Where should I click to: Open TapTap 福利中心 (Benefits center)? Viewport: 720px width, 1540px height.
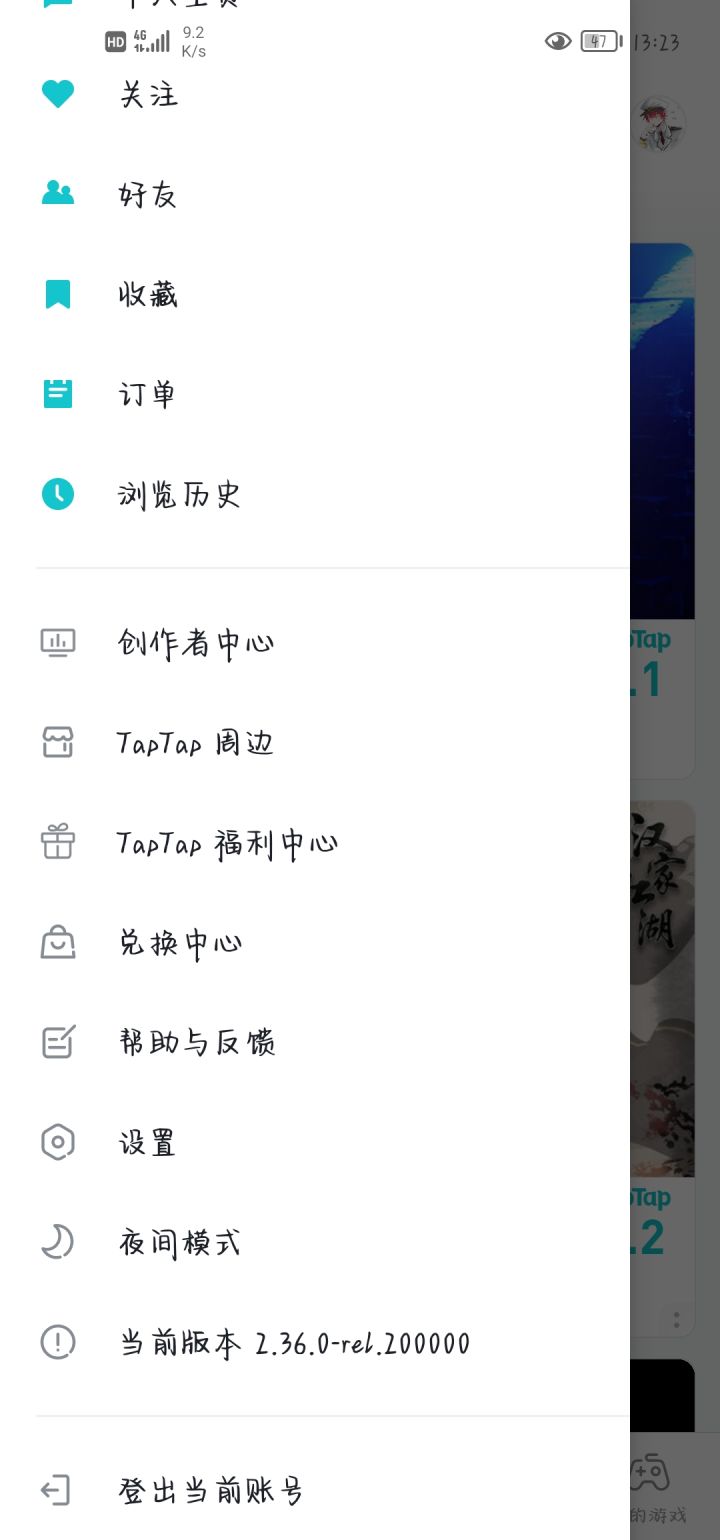227,843
